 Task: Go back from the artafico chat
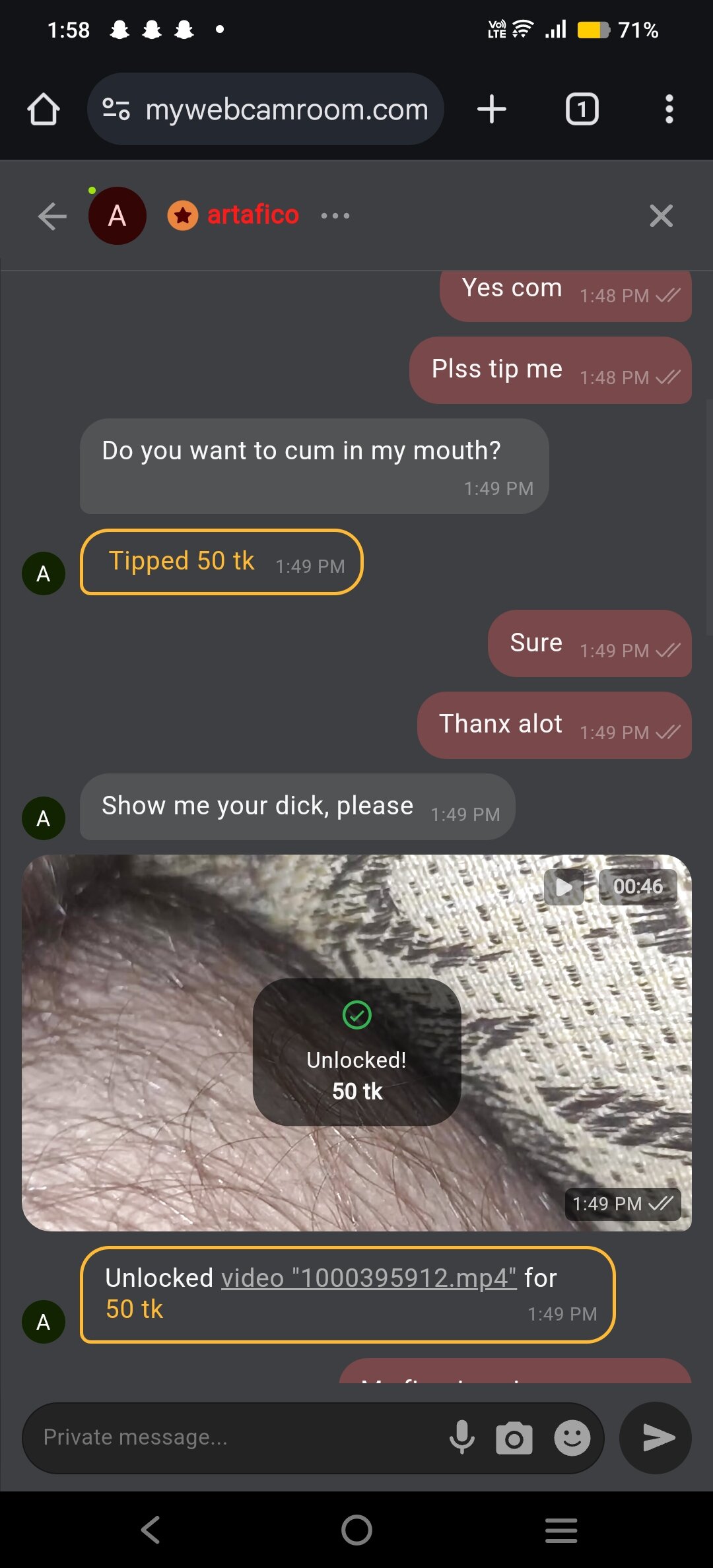click(52, 216)
